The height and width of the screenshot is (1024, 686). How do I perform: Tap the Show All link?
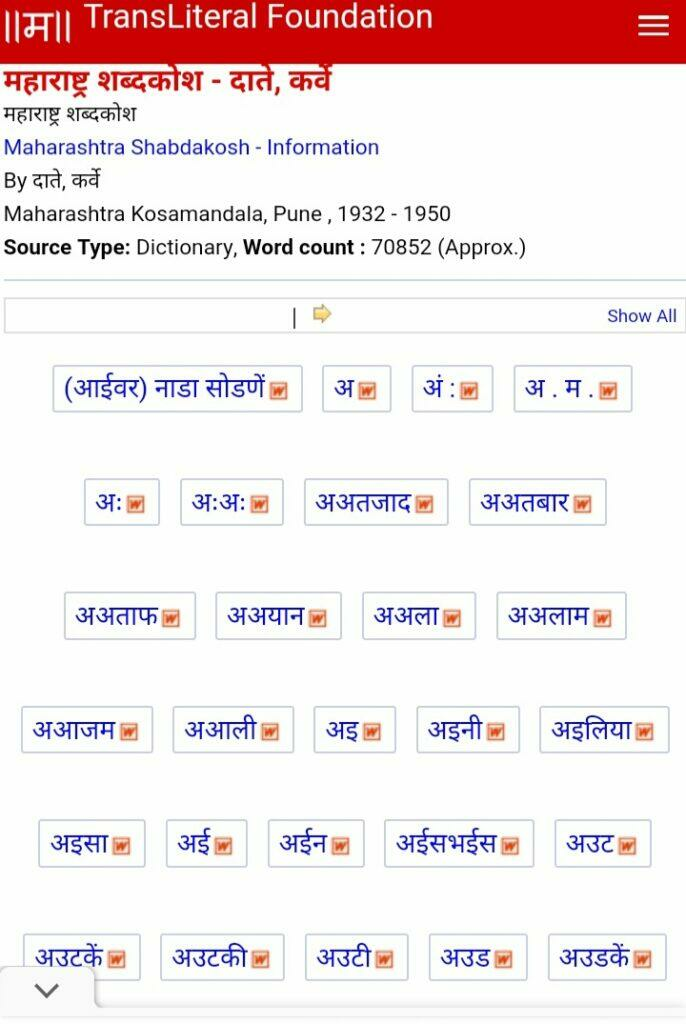coord(641,316)
